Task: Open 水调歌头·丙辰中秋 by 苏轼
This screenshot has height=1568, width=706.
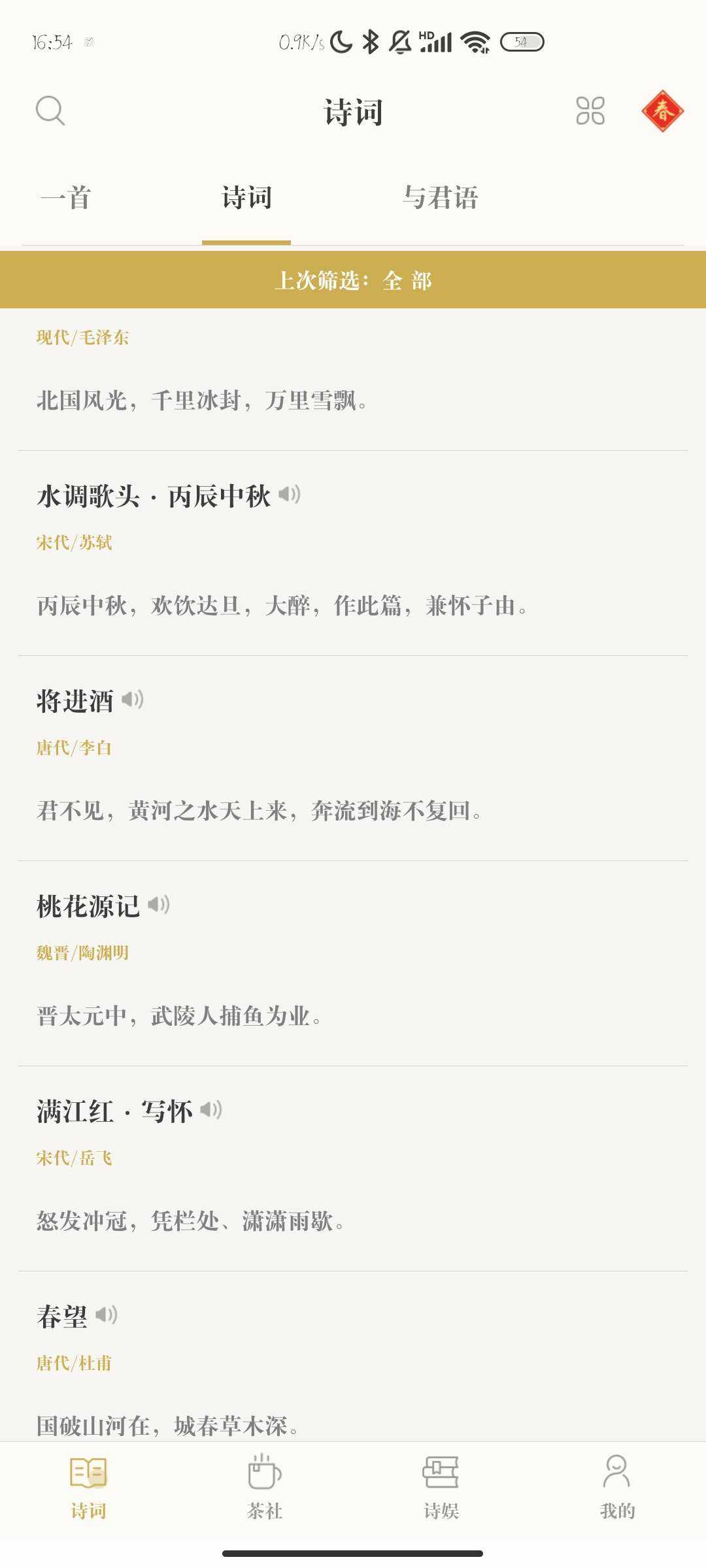Action: [353, 553]
